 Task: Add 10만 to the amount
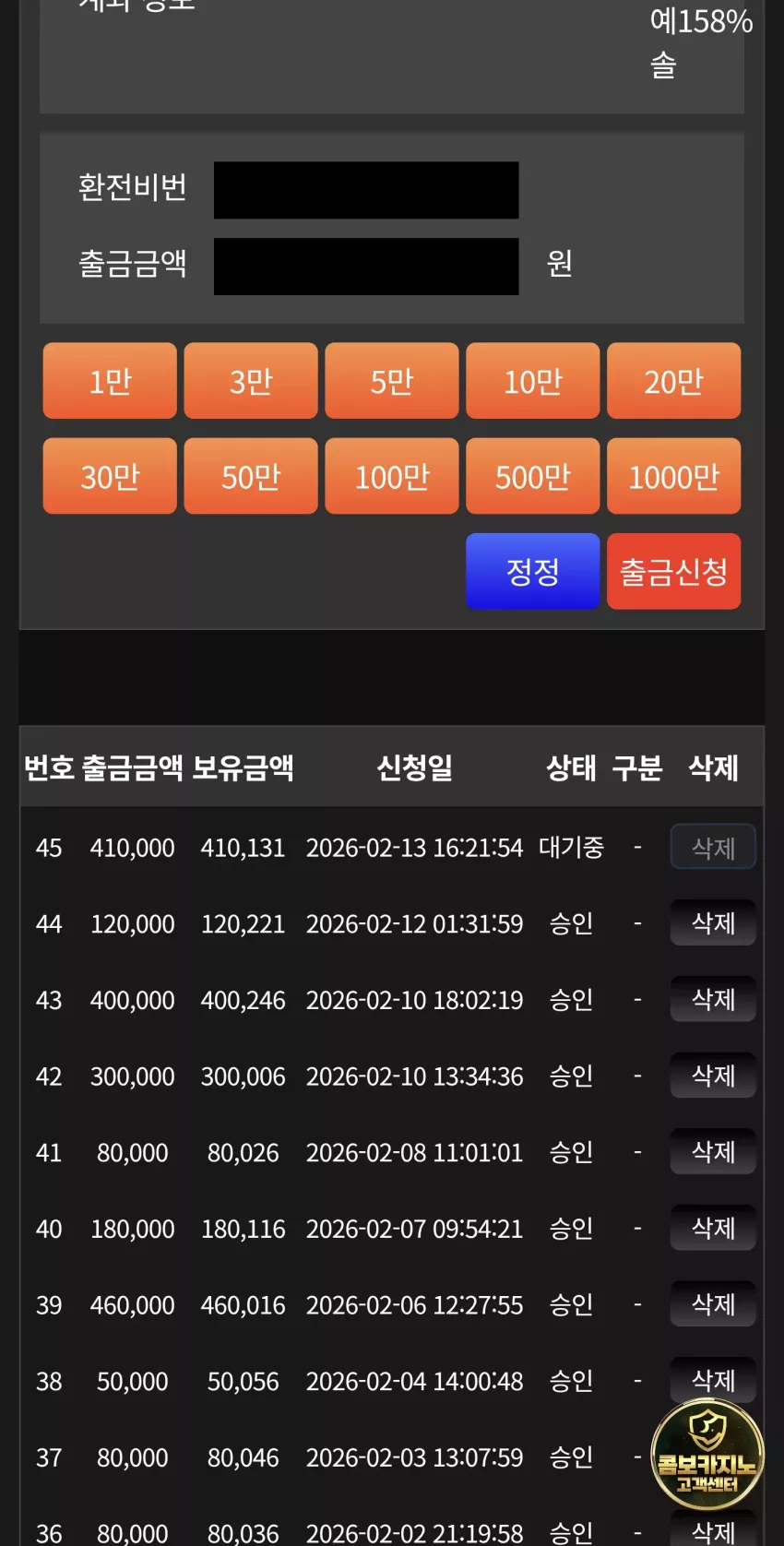(x=533, y=381)
